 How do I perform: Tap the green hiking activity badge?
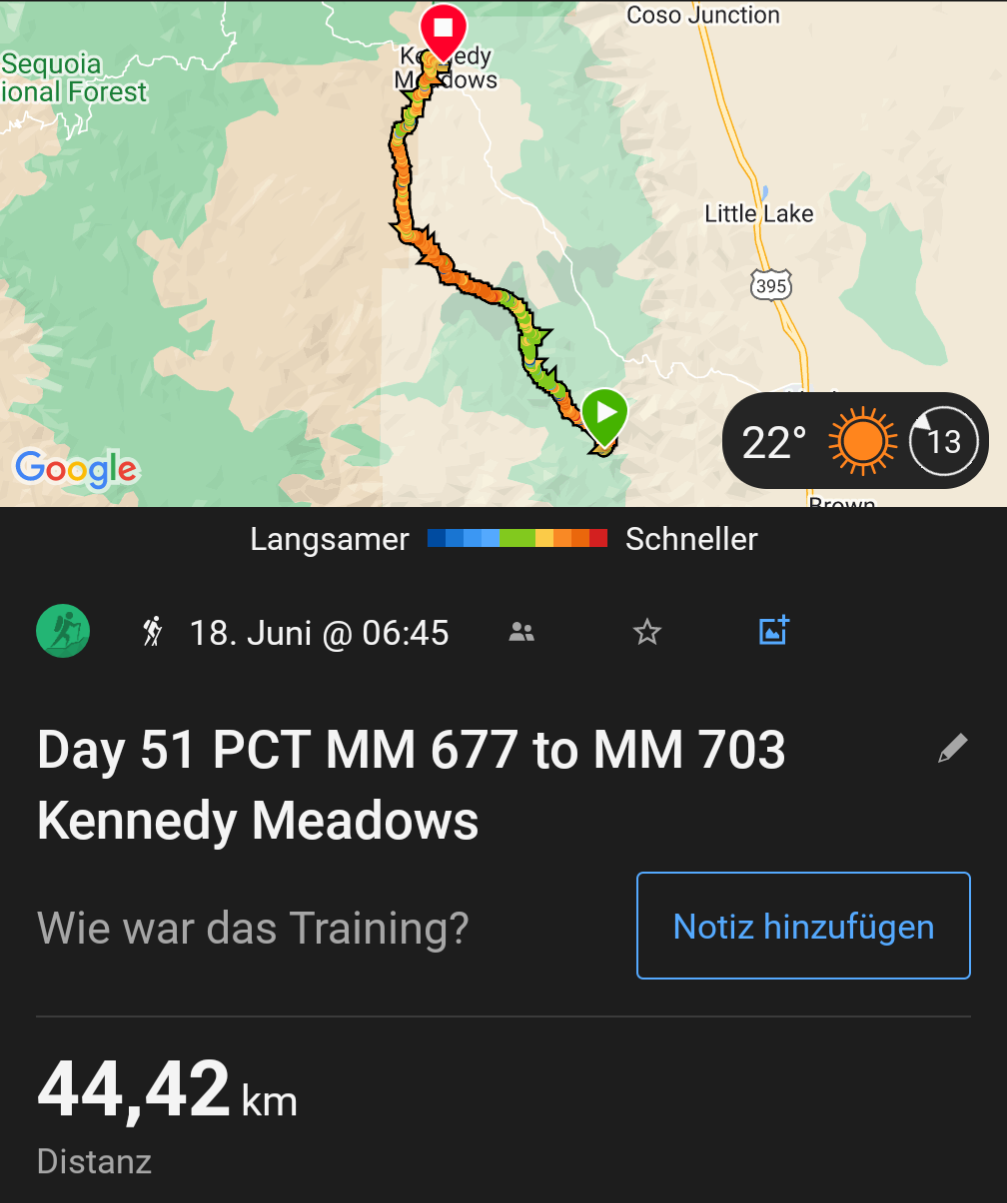click(x=63, y=631)
